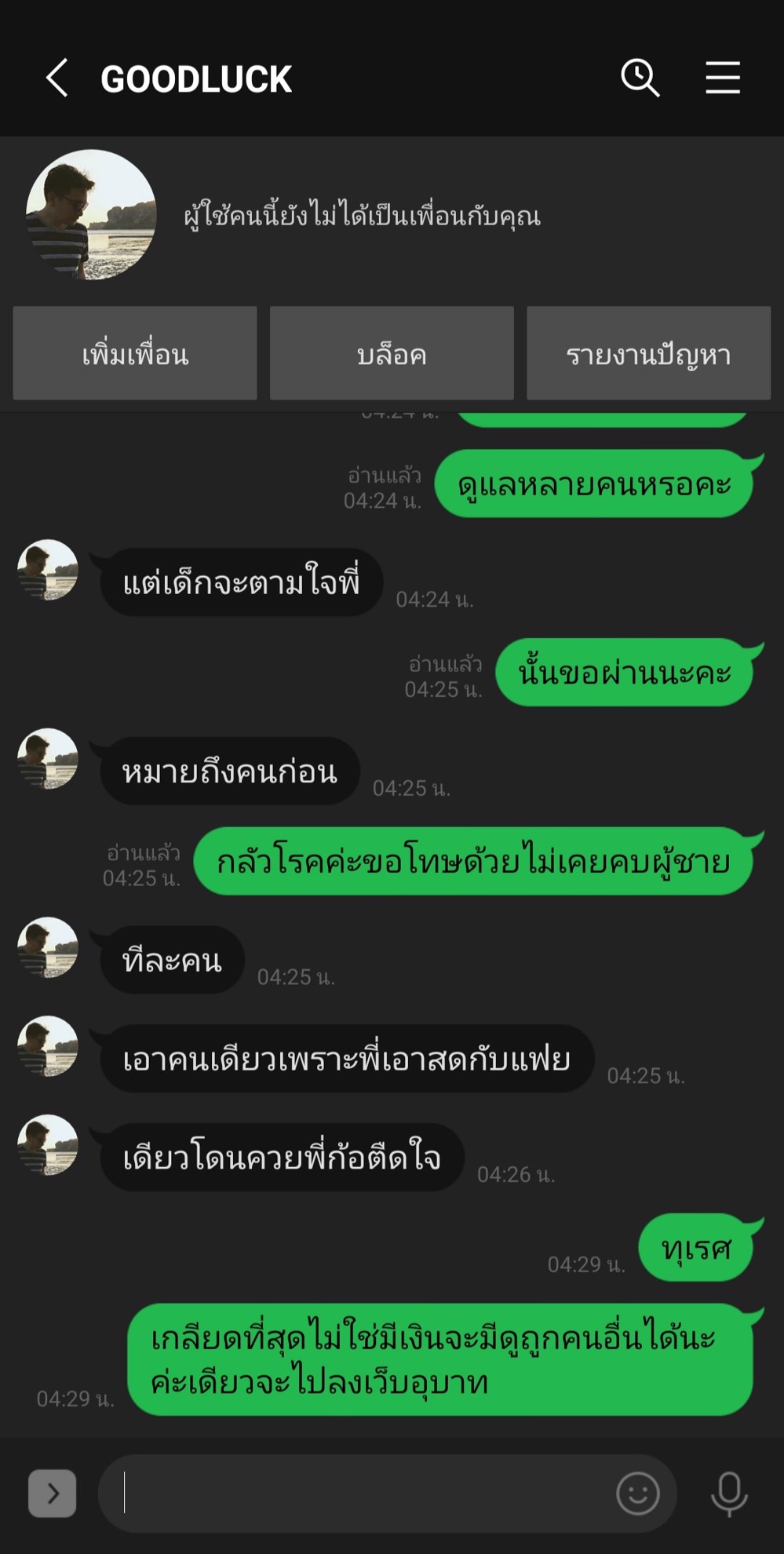Go back from the GOODLUCK chat
784x1554 pixels.
click(x=57, y=78)
